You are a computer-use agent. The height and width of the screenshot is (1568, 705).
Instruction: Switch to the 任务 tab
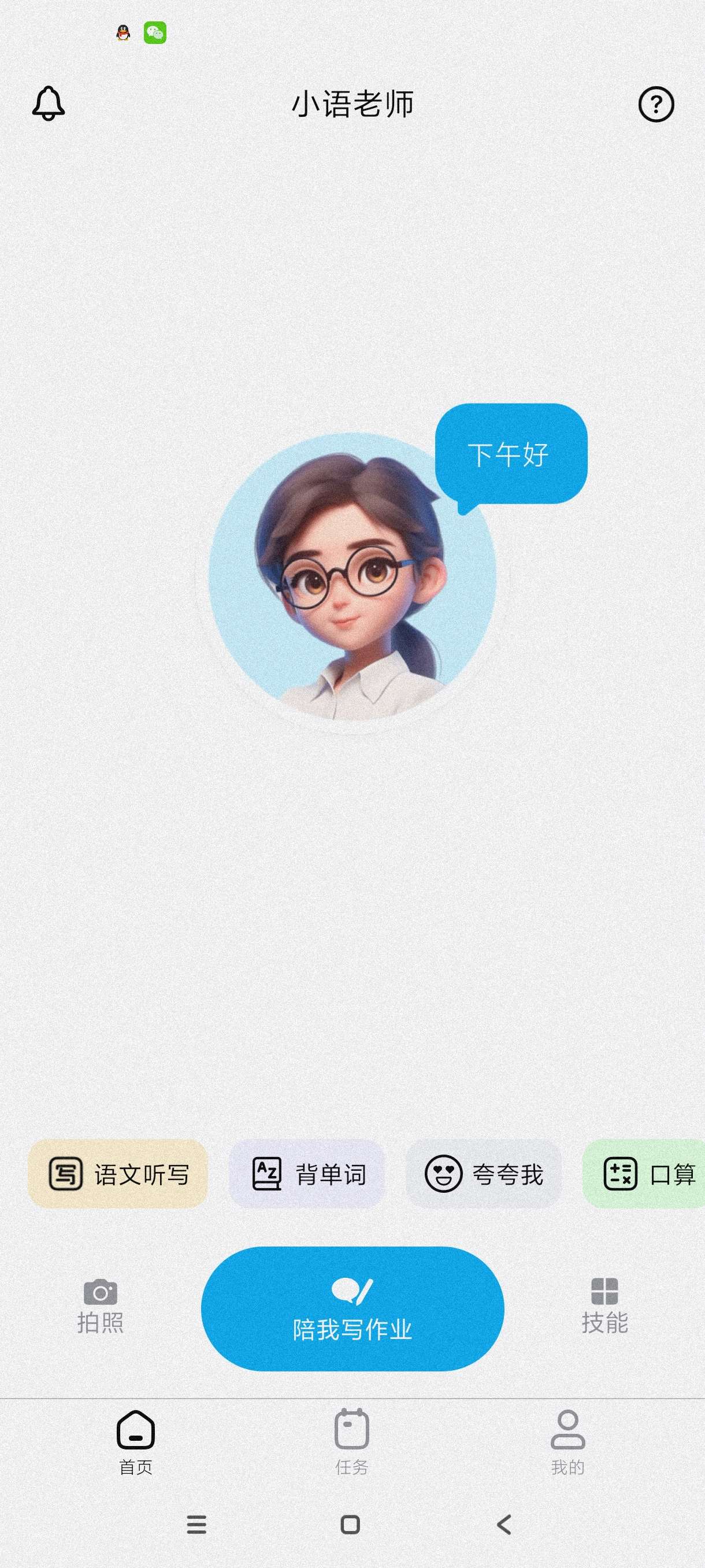pos(351,1441)
